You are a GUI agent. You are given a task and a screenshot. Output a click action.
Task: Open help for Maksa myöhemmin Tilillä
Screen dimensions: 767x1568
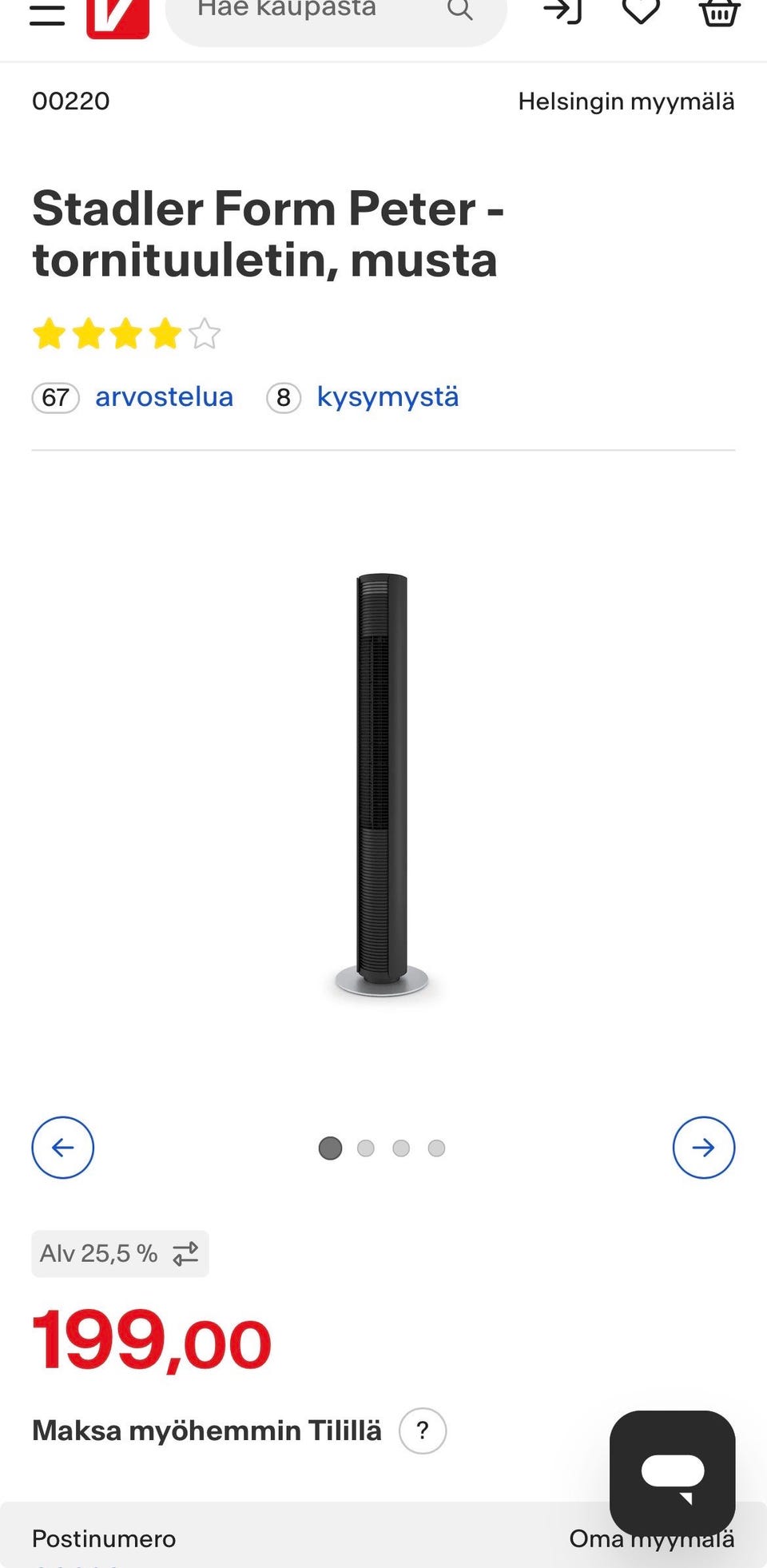coord(423,1431)
